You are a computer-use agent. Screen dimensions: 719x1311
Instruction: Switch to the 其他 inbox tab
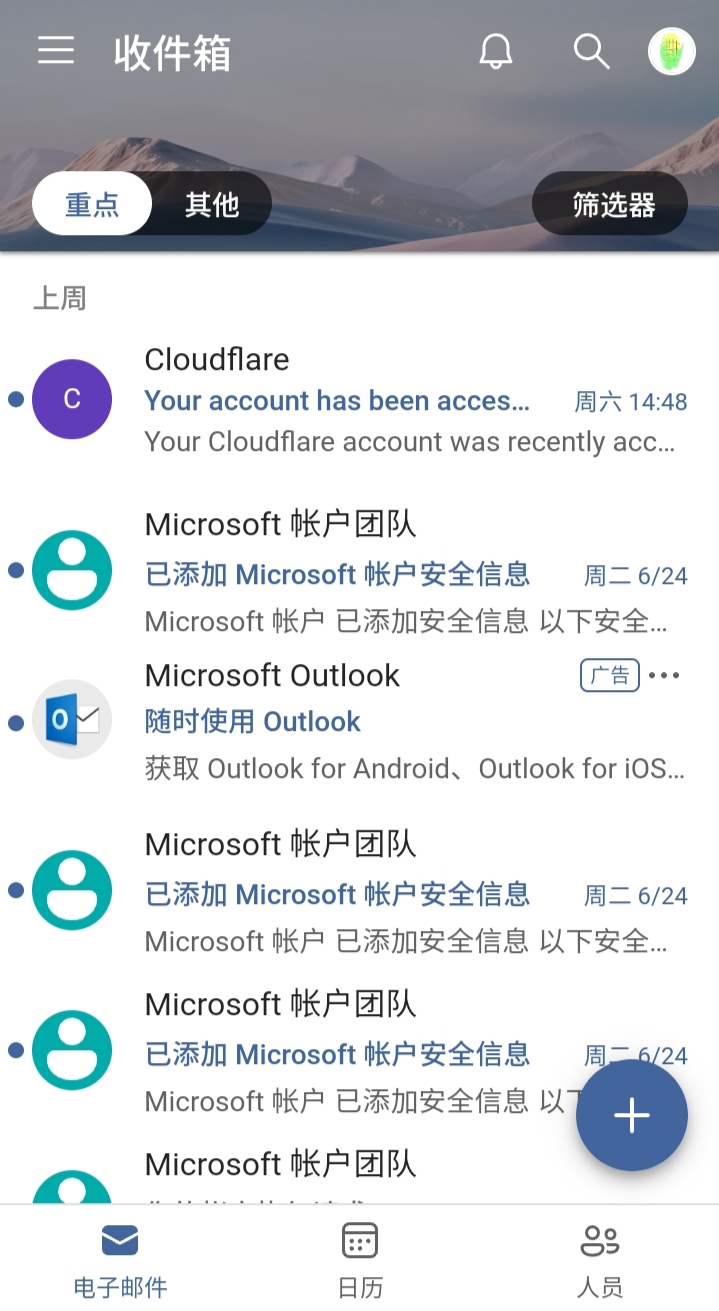pos(212,204)
